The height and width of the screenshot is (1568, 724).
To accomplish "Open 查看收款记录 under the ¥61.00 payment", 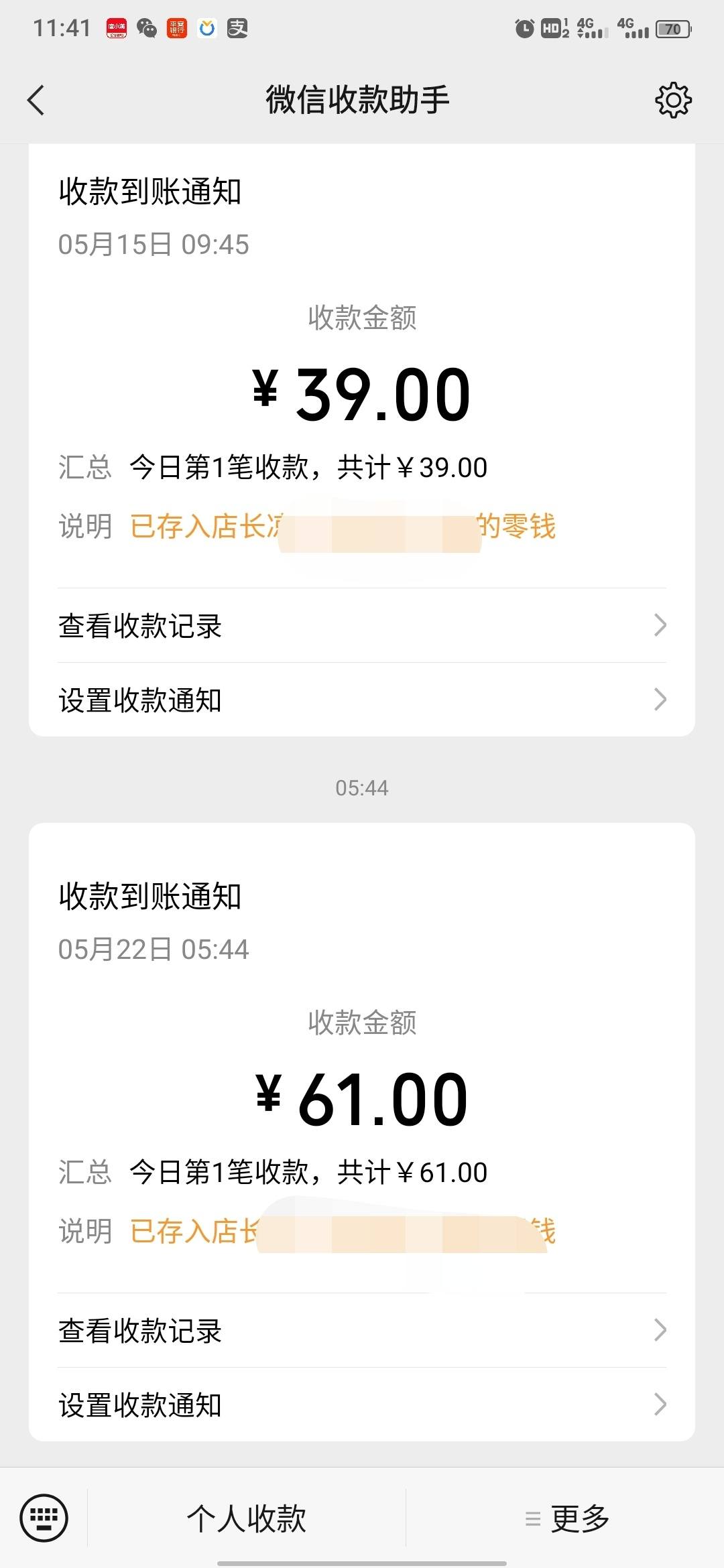I will (x=362, y=1331).
